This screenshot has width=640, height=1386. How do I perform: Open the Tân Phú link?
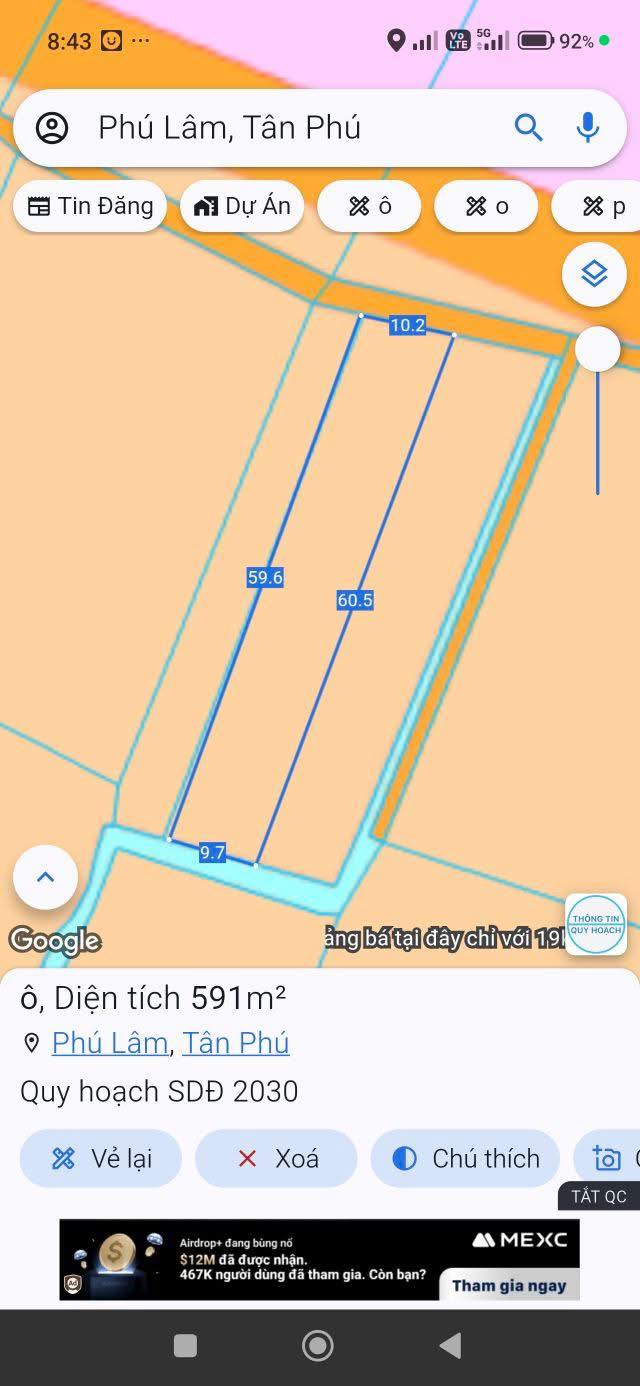pos(235,1043)
